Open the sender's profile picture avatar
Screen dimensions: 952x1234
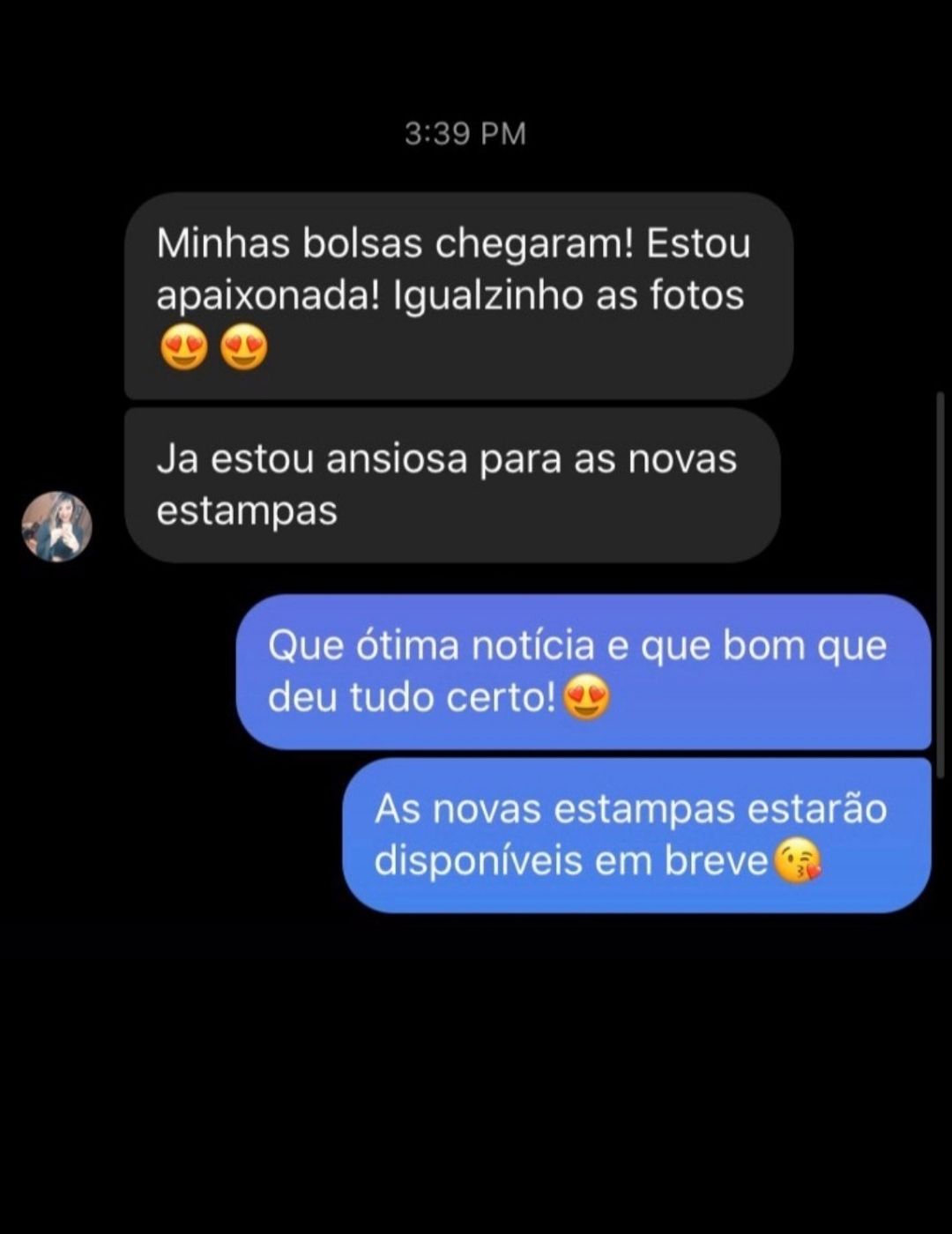point(56,526)
